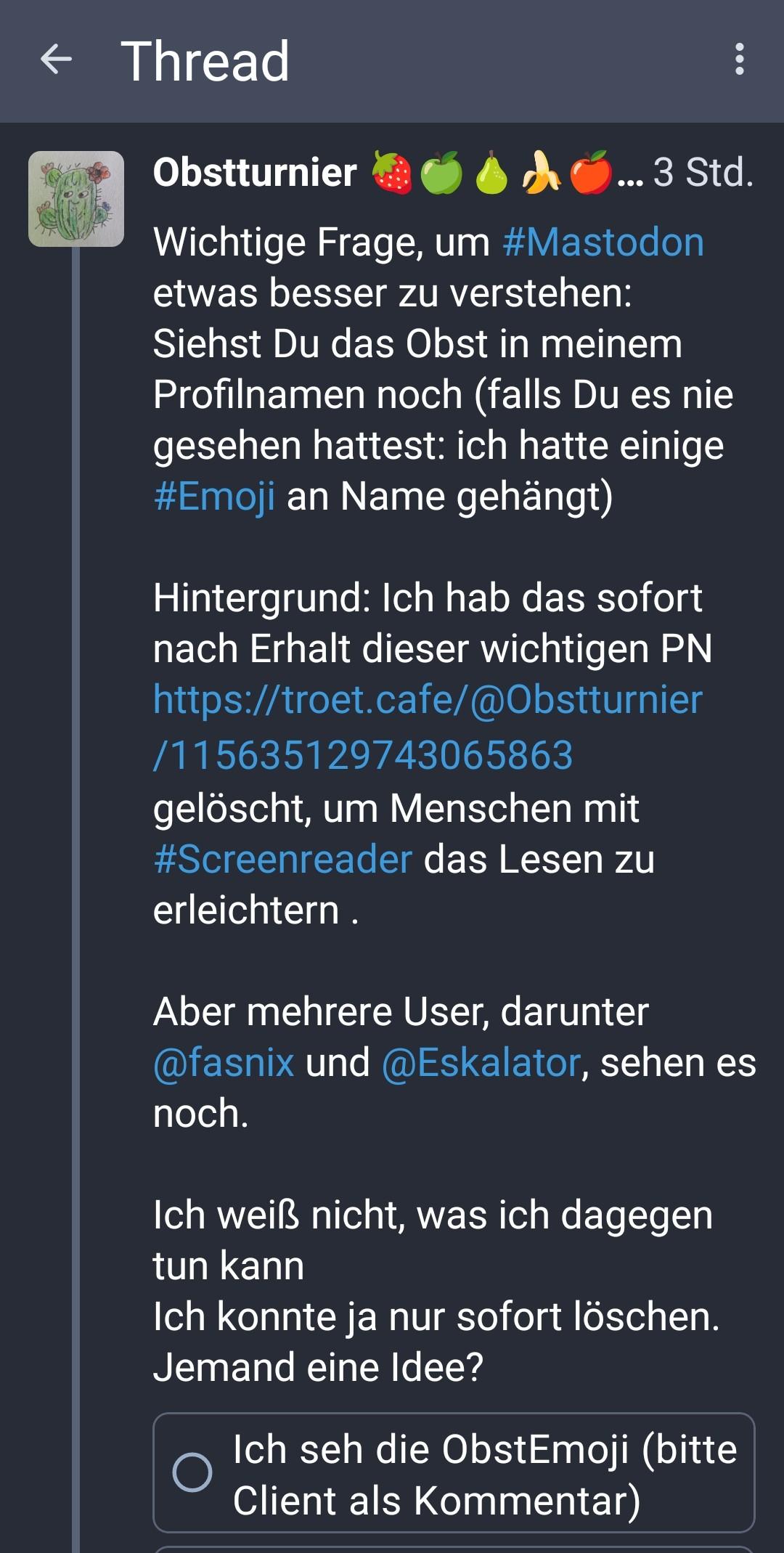The height and width of the screenshot is (1553, 784).
Task: View the @Eskalator profile mention
Action: pyautogui.click(x=481, y=1063)
